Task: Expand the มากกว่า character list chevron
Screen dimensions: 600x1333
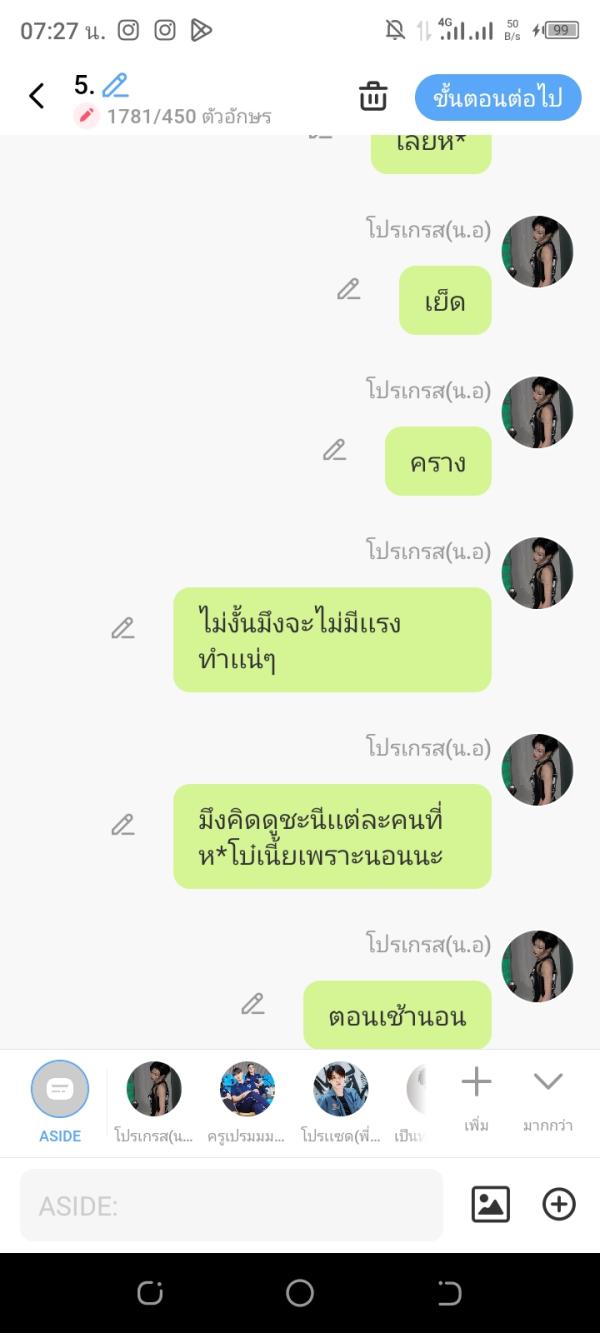Action: [547, 1095]
